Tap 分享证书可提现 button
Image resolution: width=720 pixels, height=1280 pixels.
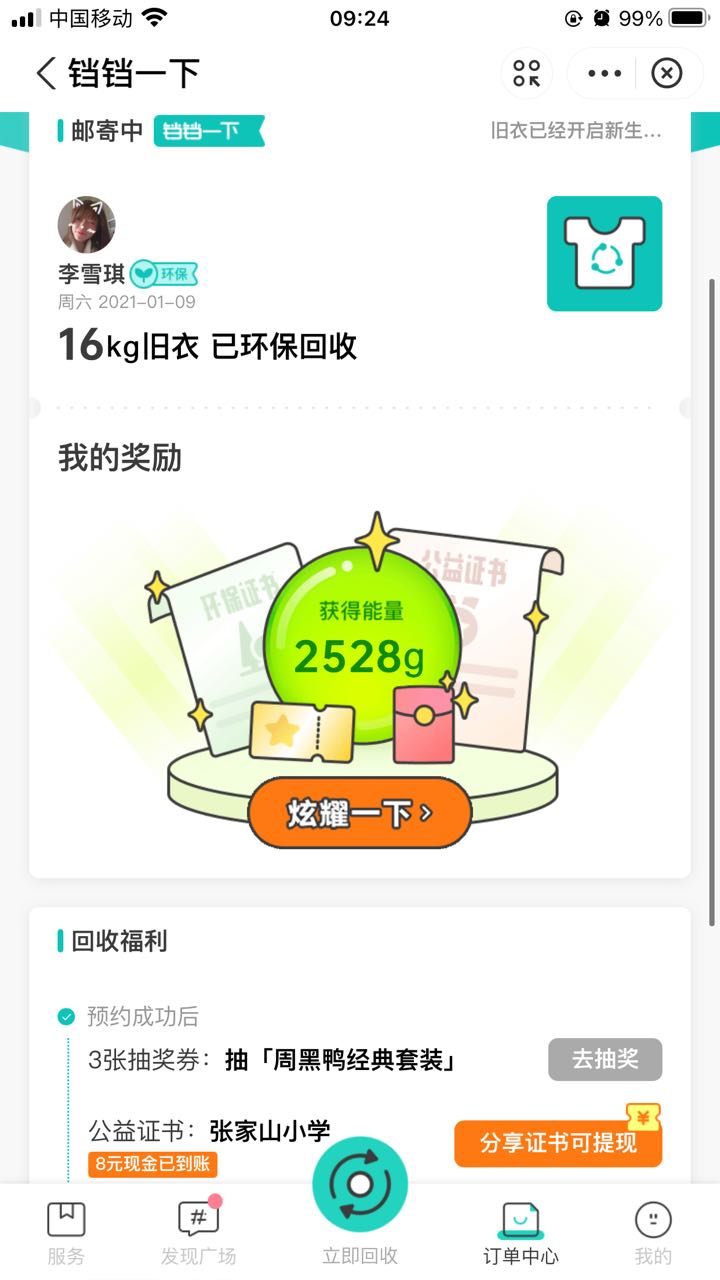click(x=558, y=1143)
